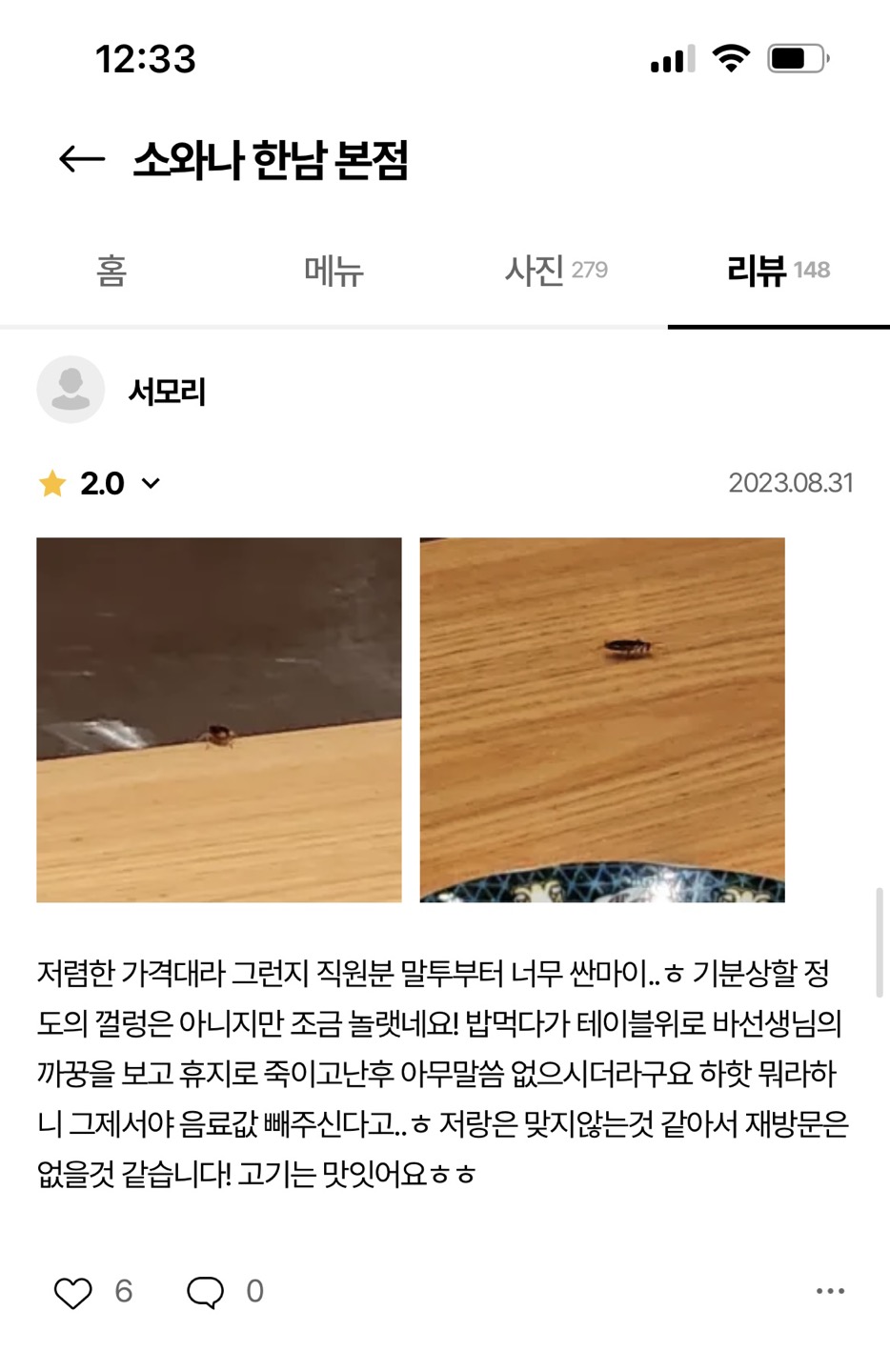Open the second review photo with the plate
The width and height of the screenshot is (890, 1372).
point(601,719)
